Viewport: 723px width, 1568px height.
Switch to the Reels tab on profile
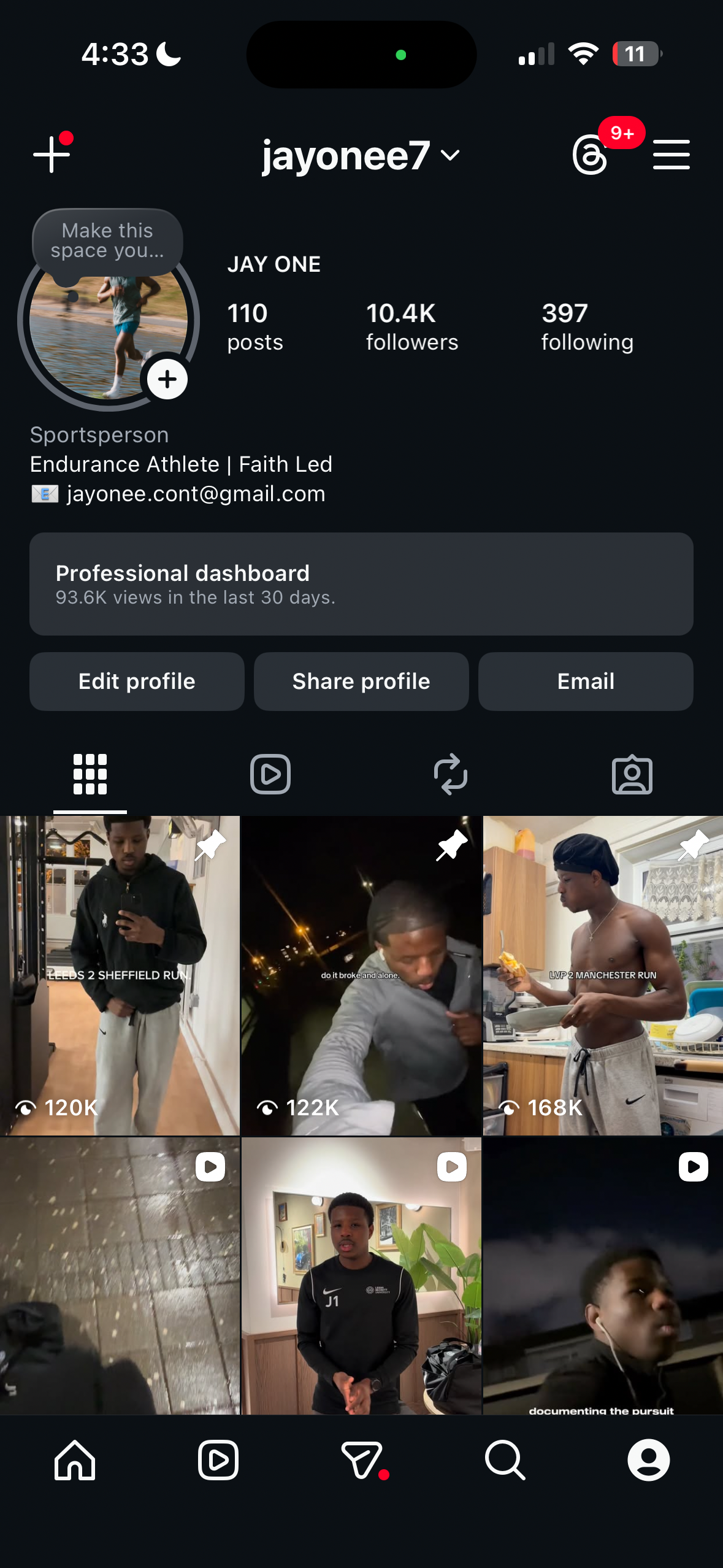tap(270, 774)
